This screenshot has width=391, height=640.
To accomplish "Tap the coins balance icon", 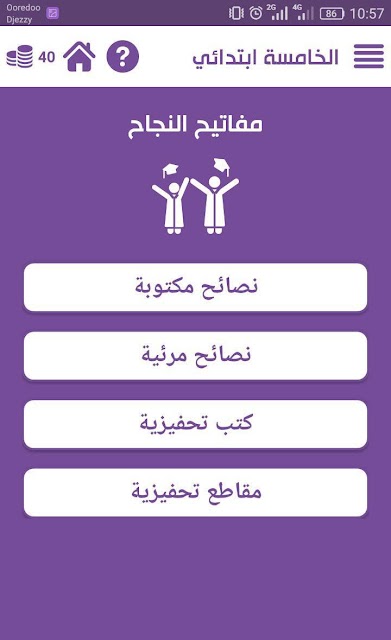I will [19, 56].
